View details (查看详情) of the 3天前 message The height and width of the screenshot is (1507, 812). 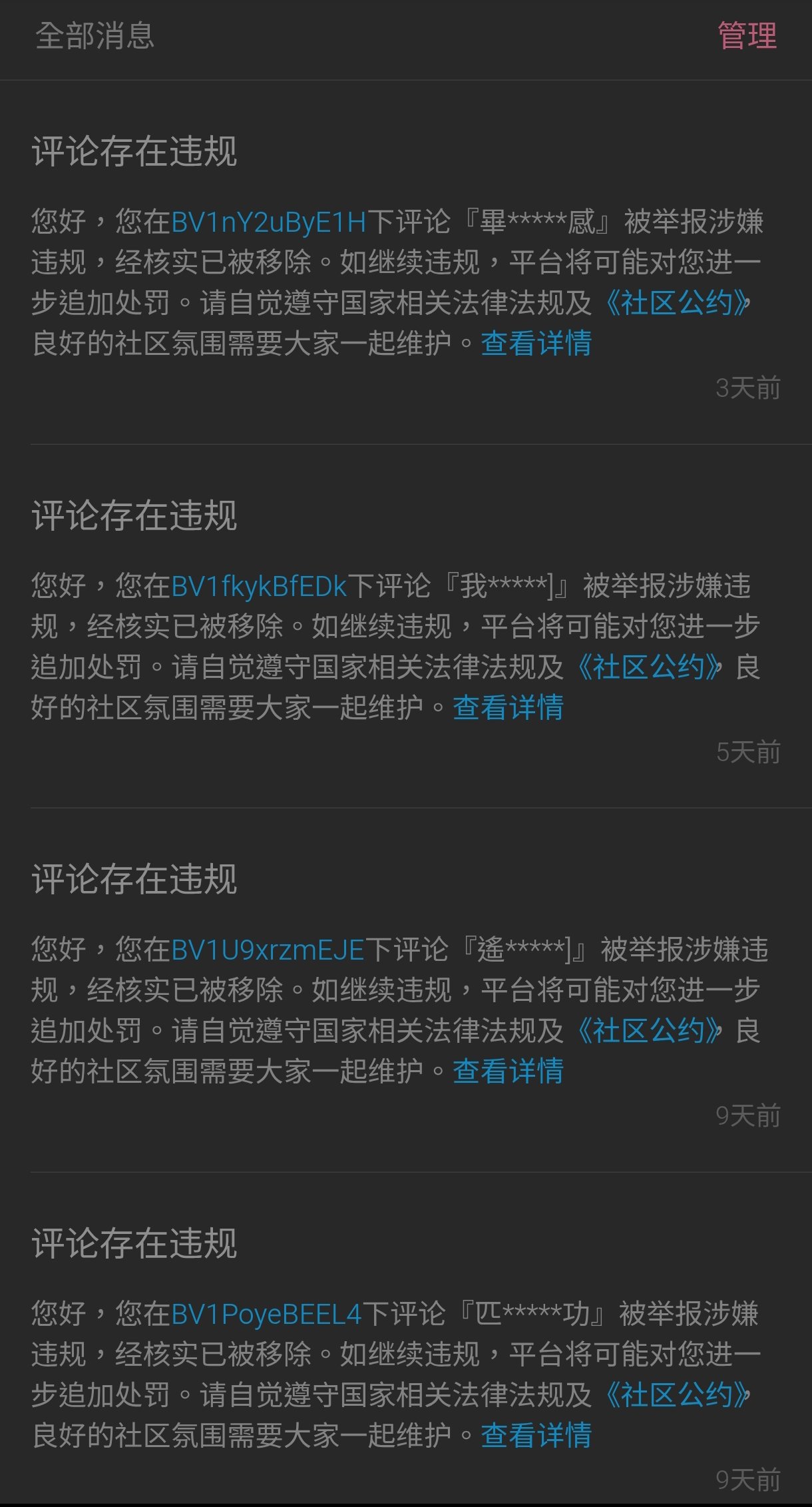coord(536,344)
